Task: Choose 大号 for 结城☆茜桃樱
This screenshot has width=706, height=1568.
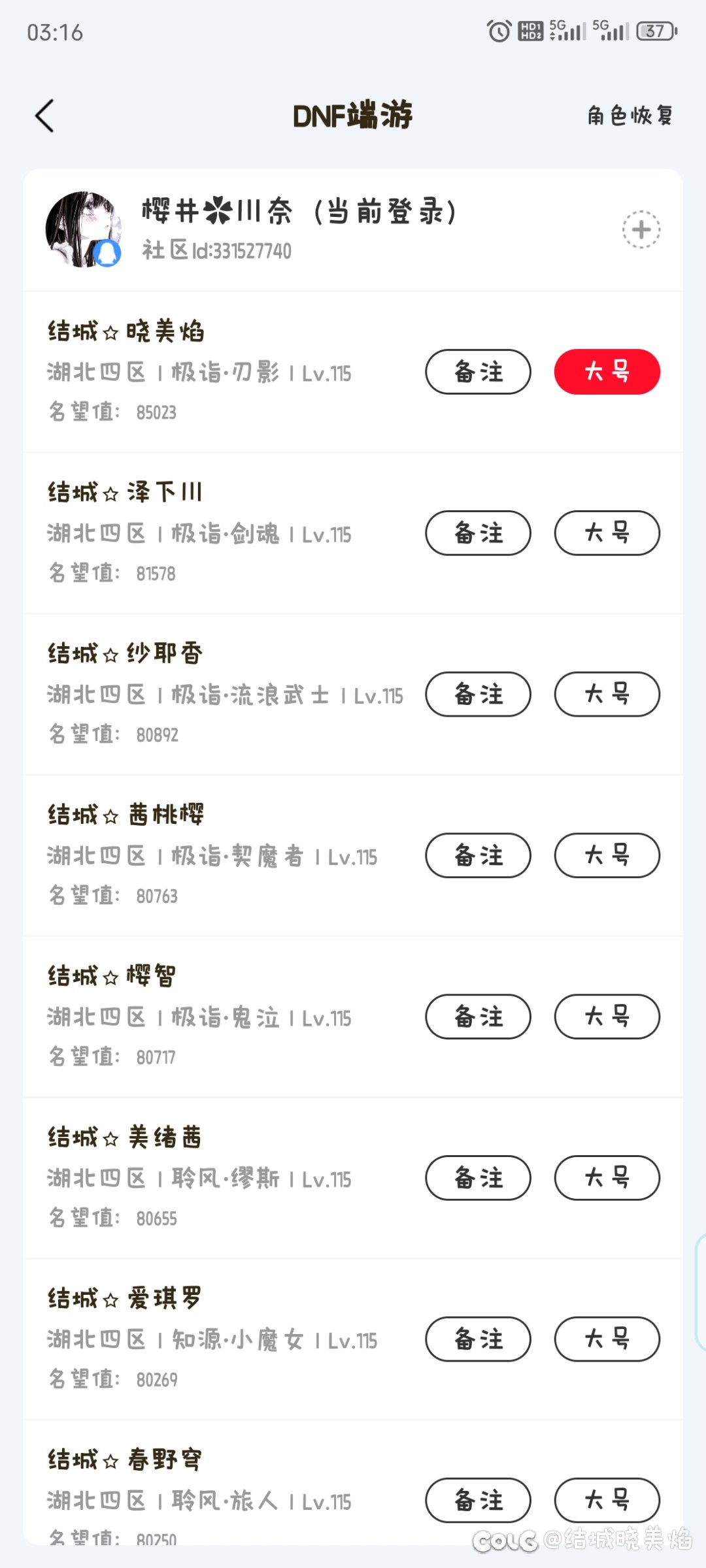Action: pos(607,855)
